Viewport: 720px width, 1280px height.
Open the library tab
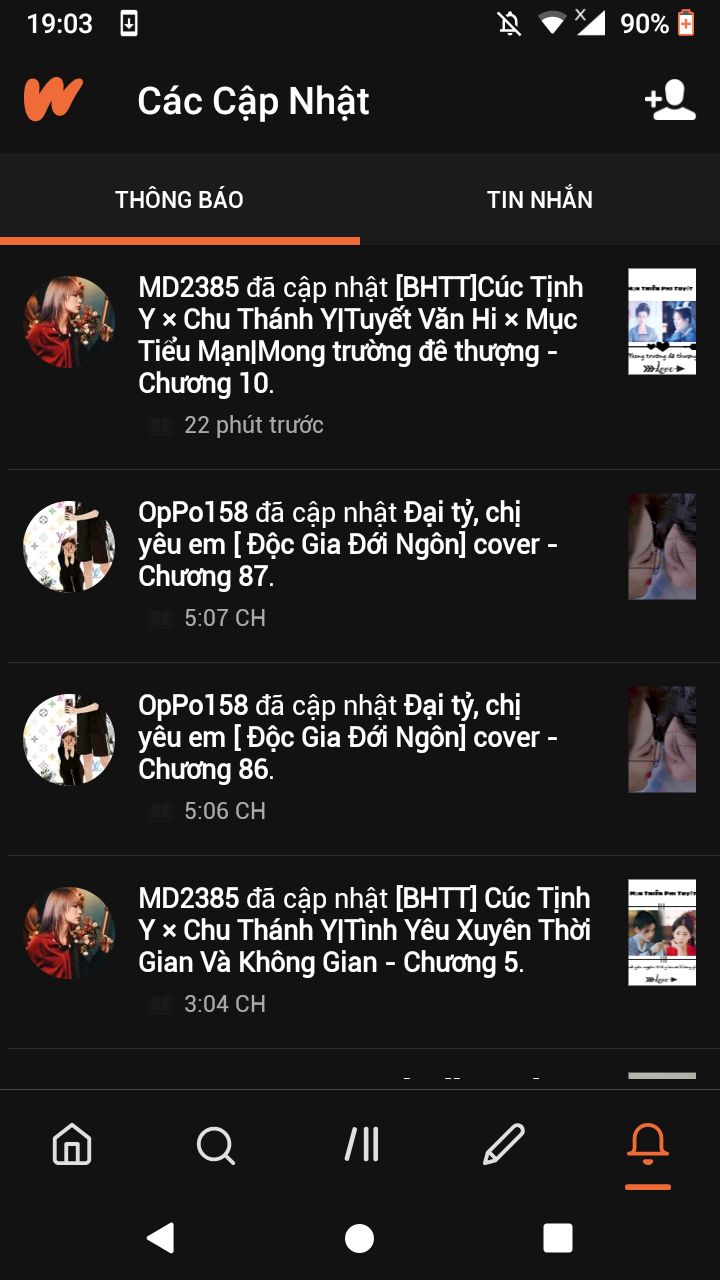click(x=361, y=1145)
